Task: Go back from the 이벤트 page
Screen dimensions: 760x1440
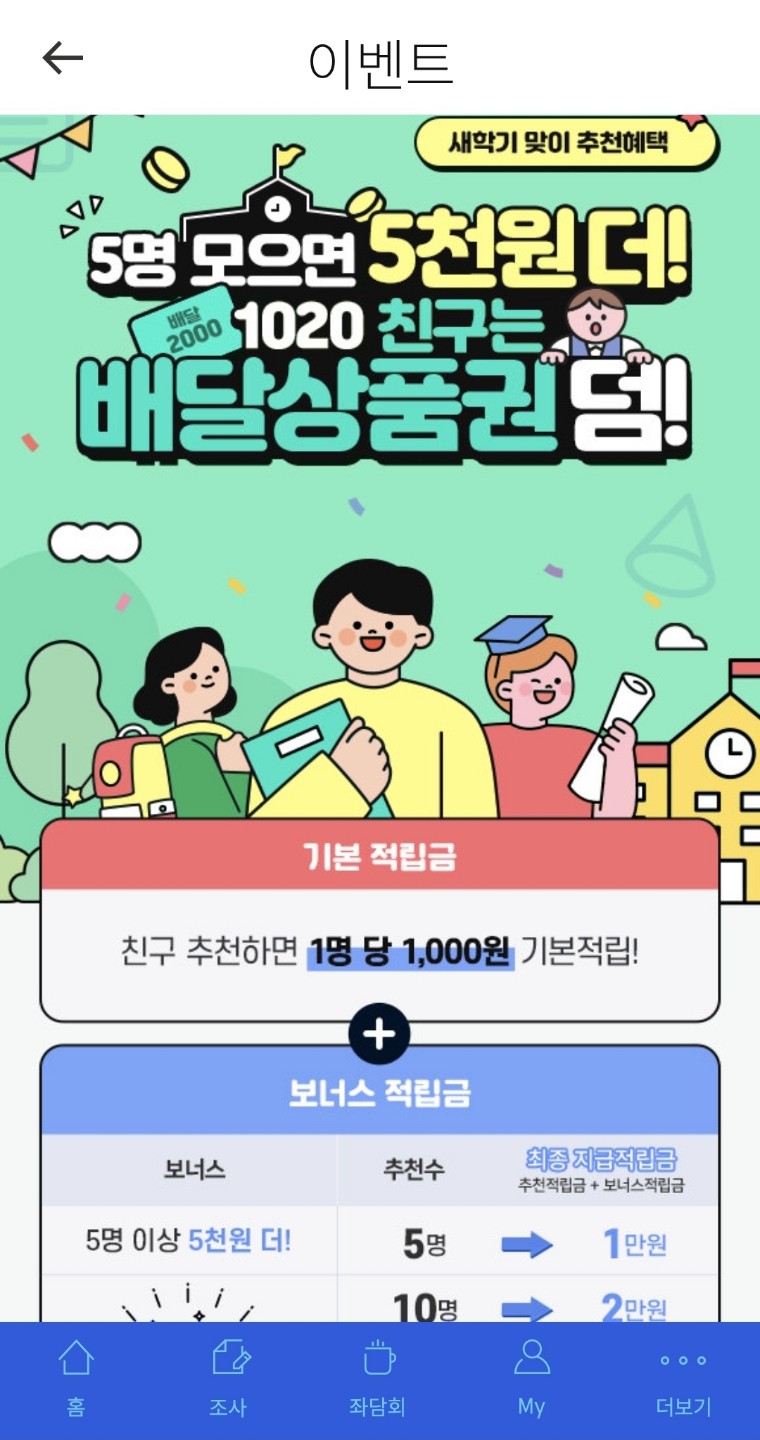Action: [x=62, y=58]
